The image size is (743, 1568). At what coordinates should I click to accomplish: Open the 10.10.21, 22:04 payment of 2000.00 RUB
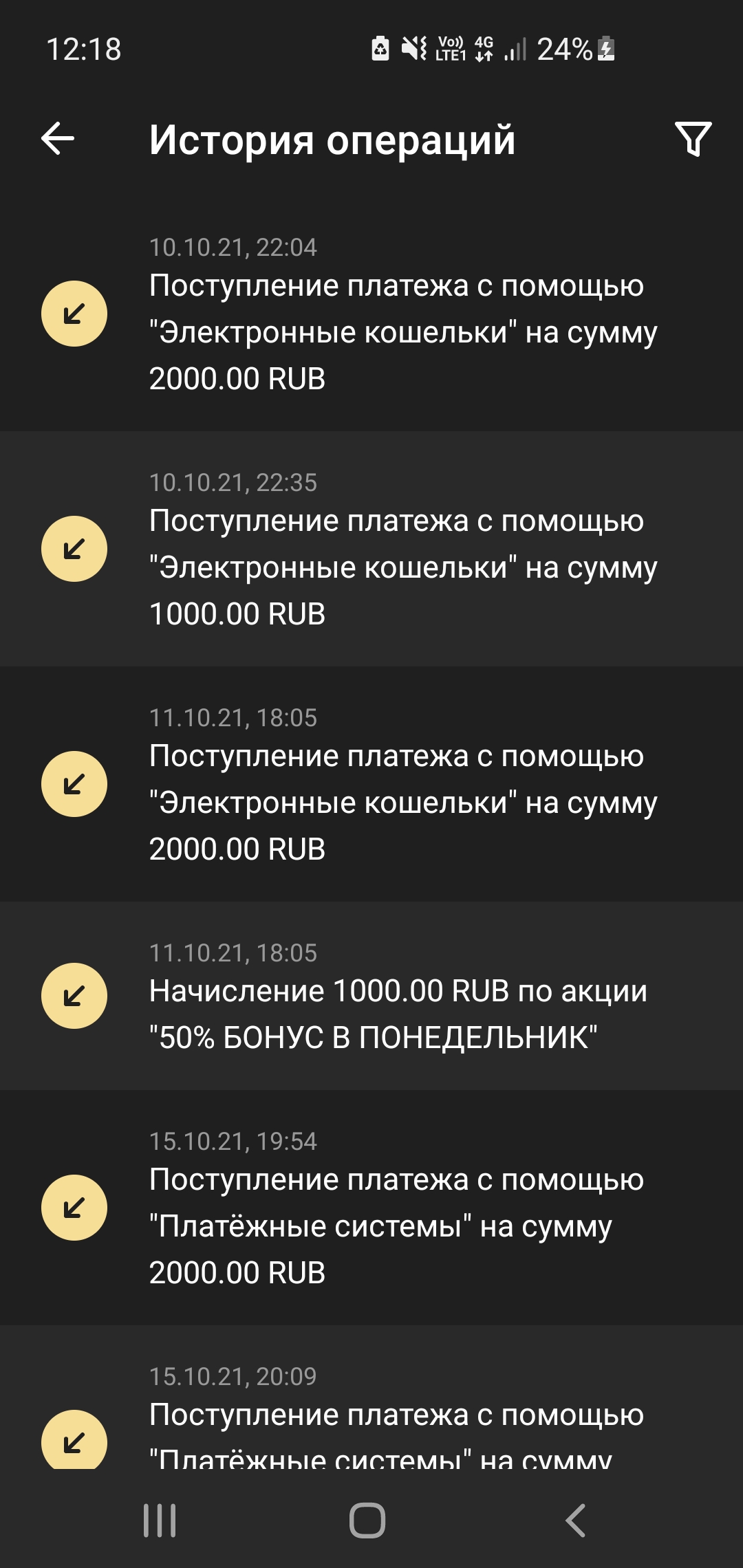[x=371, y=314]
